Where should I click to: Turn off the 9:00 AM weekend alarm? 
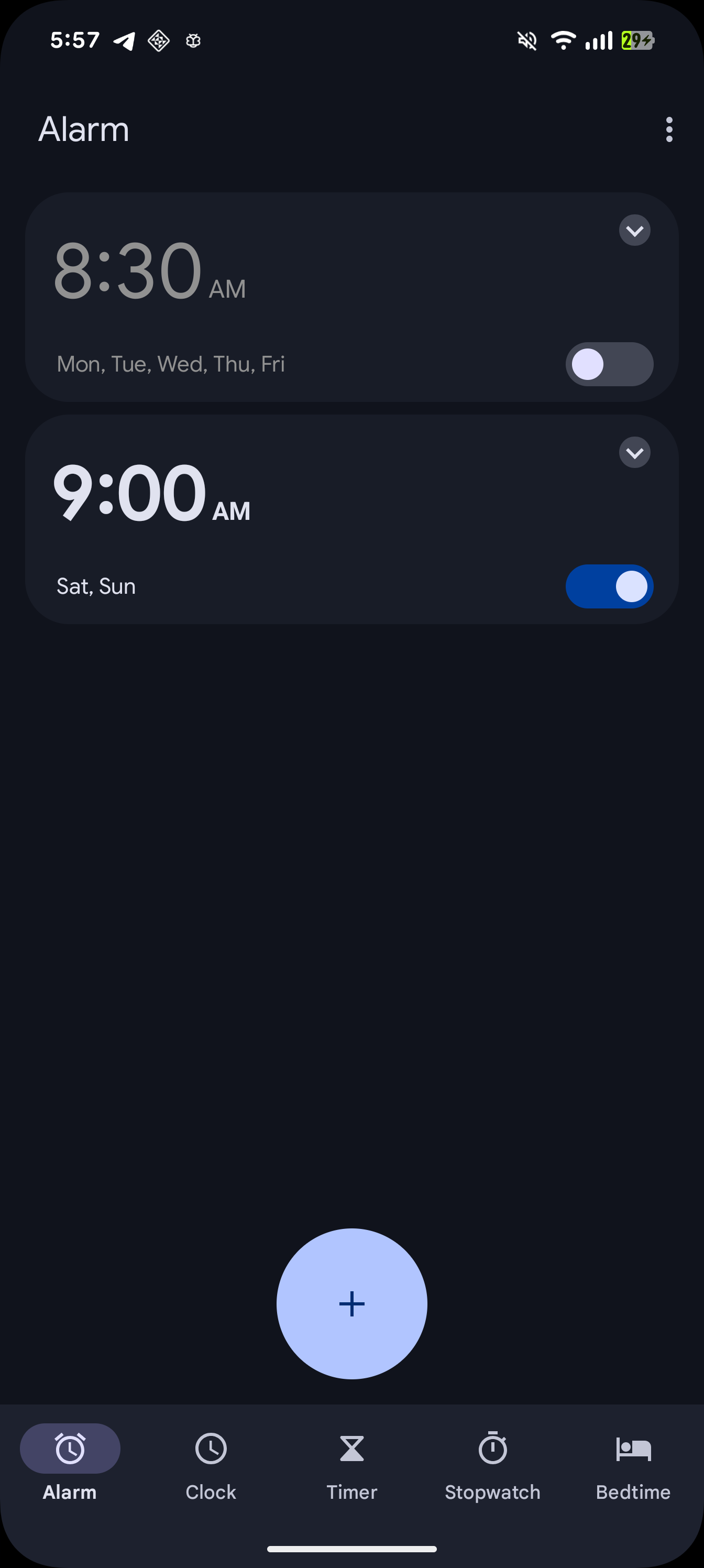(609, 586)
